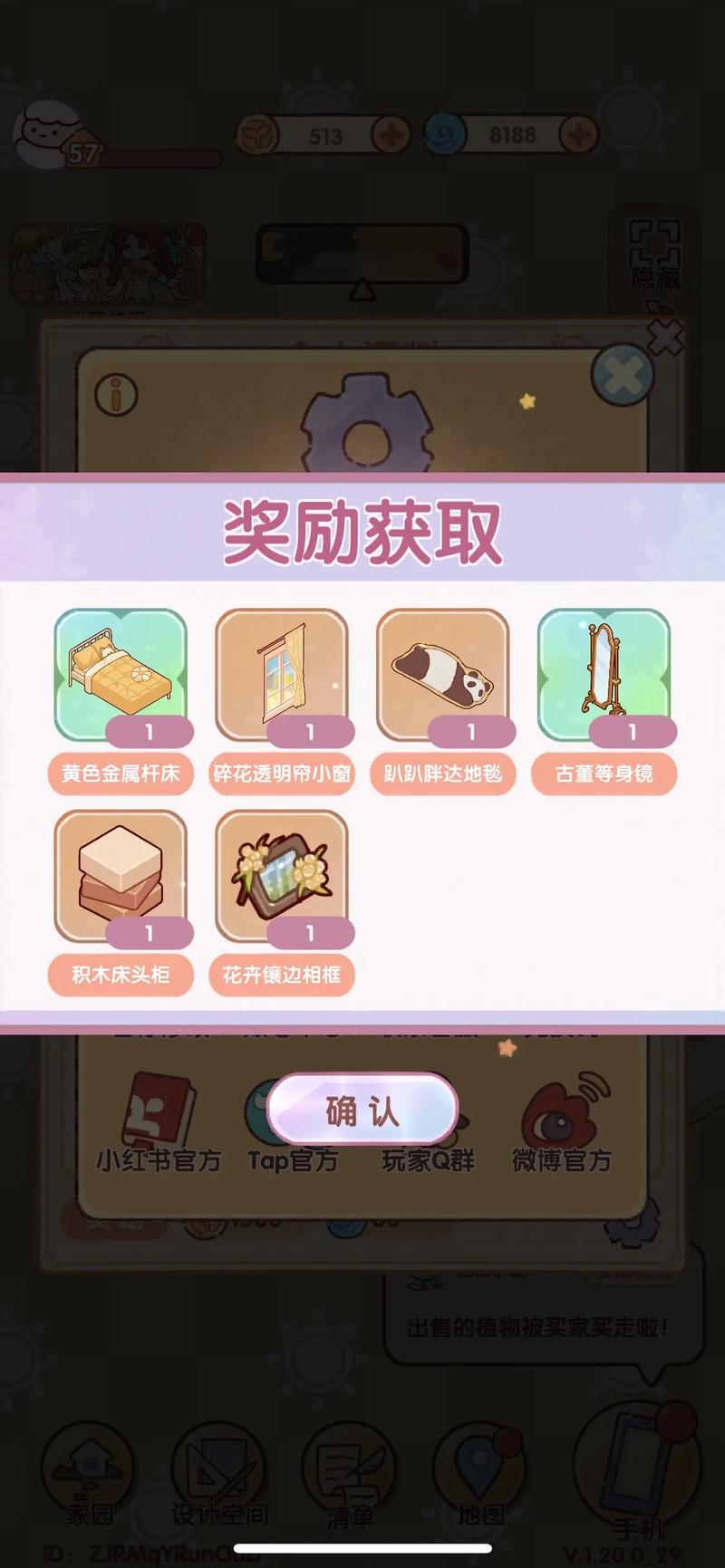The image size is (725, 1568).
Task: Open the 古董等身镜 reward item
Action: pyautogui.click(x=604, y=675)
